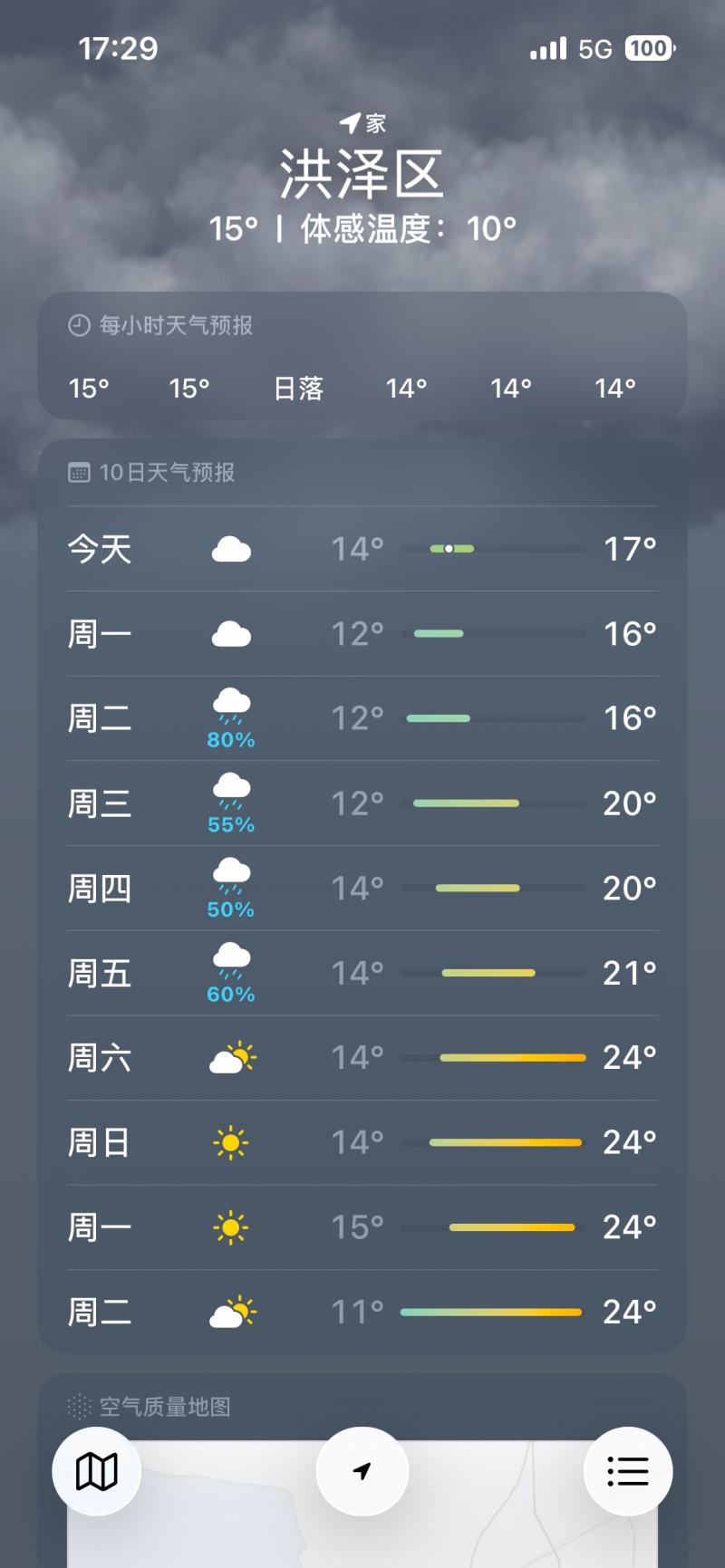This screenshot has width=725, height=1568.
Task: Open 周四 forecast with 50% rain
Action: (x=362, y=889)
